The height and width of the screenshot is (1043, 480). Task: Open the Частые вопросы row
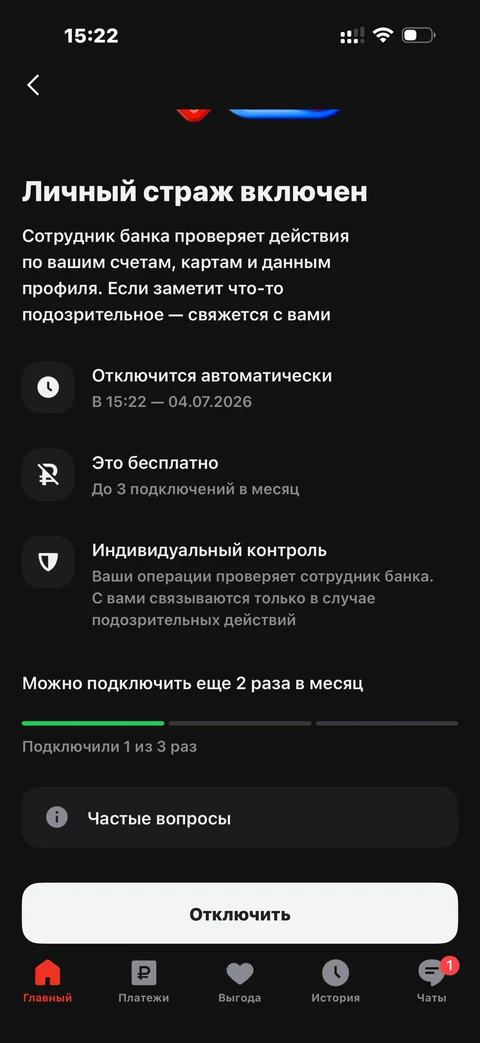point(240,818)
